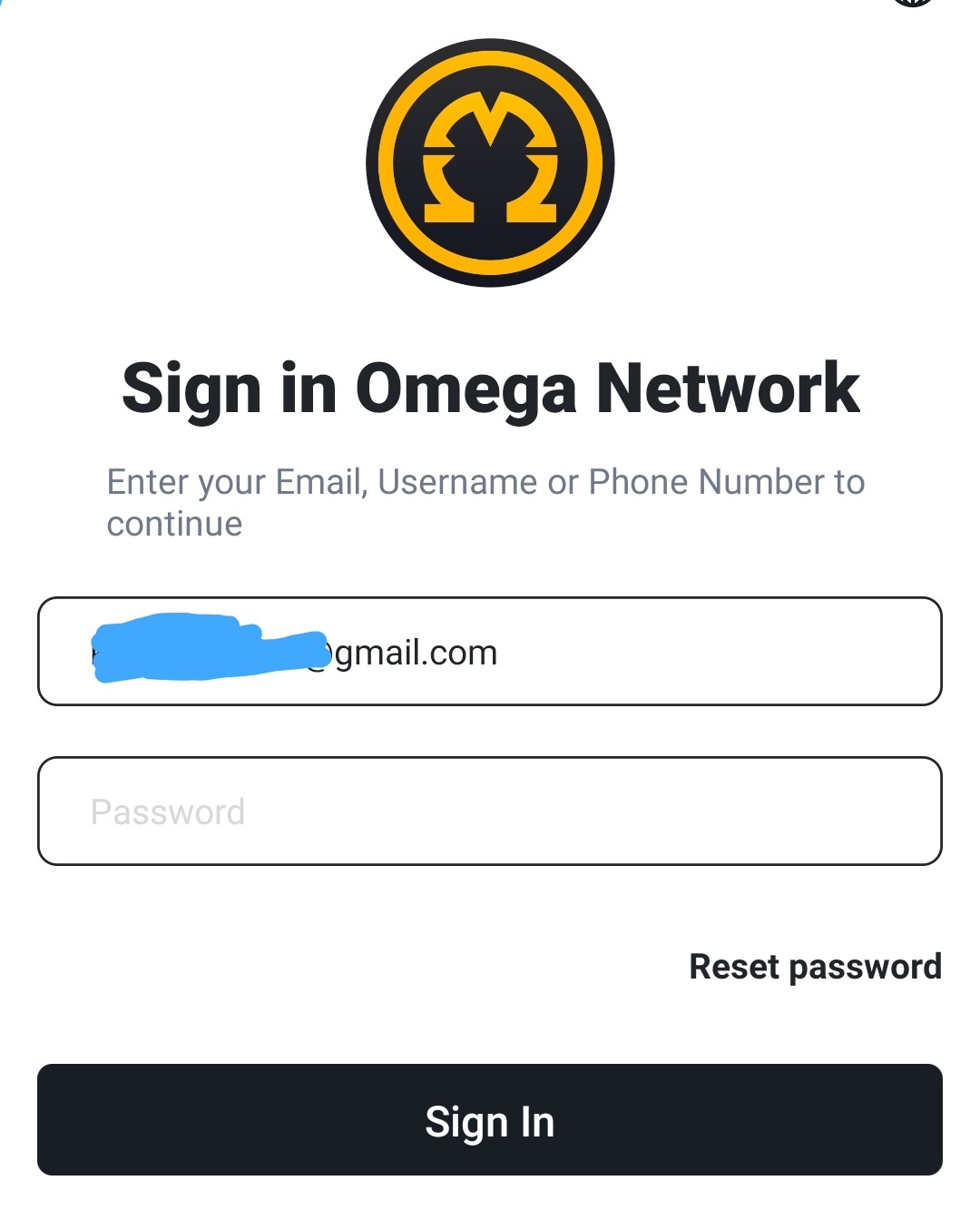980x1210 pixels.
Task: Focus the Password field
Action: (x=490, y=812)
